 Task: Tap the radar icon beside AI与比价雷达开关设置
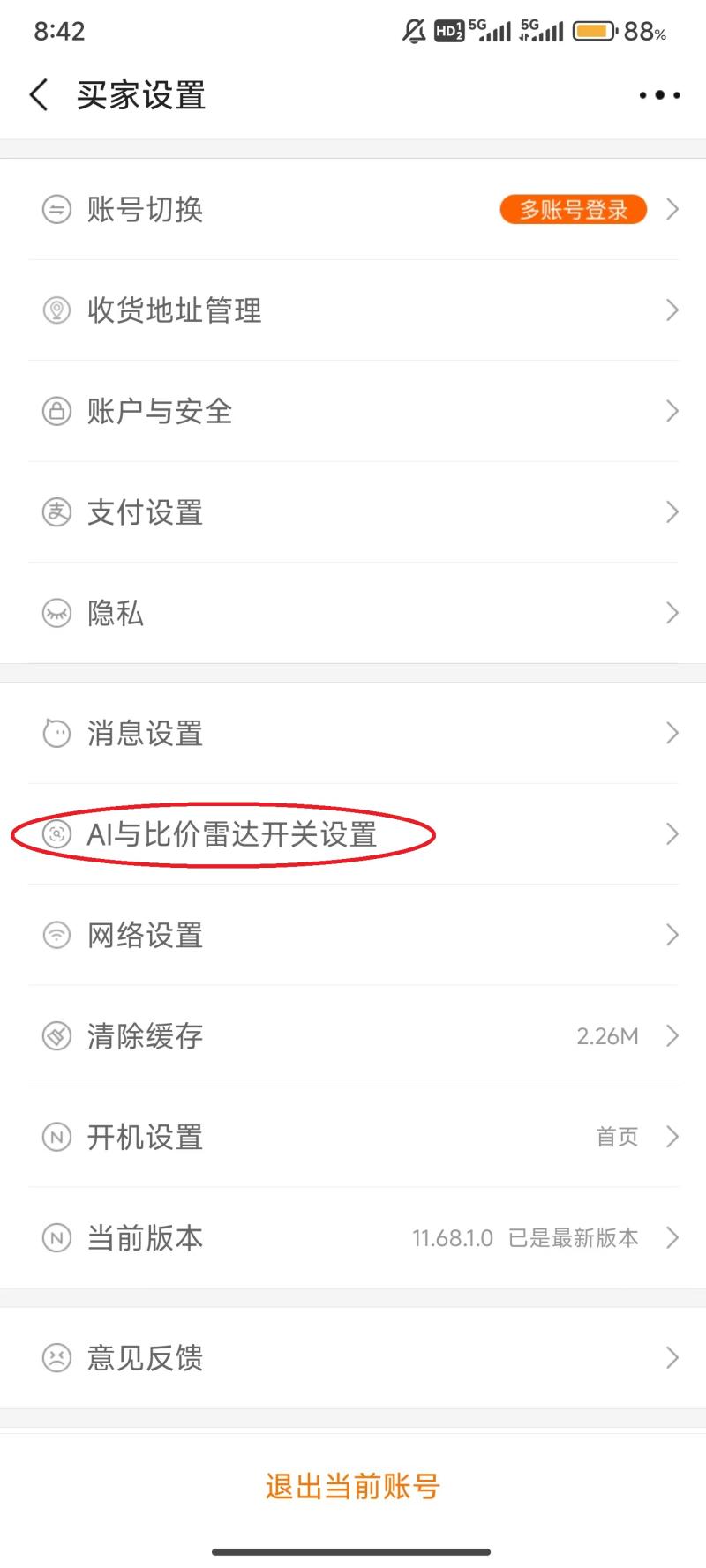(x=56, y=834)
